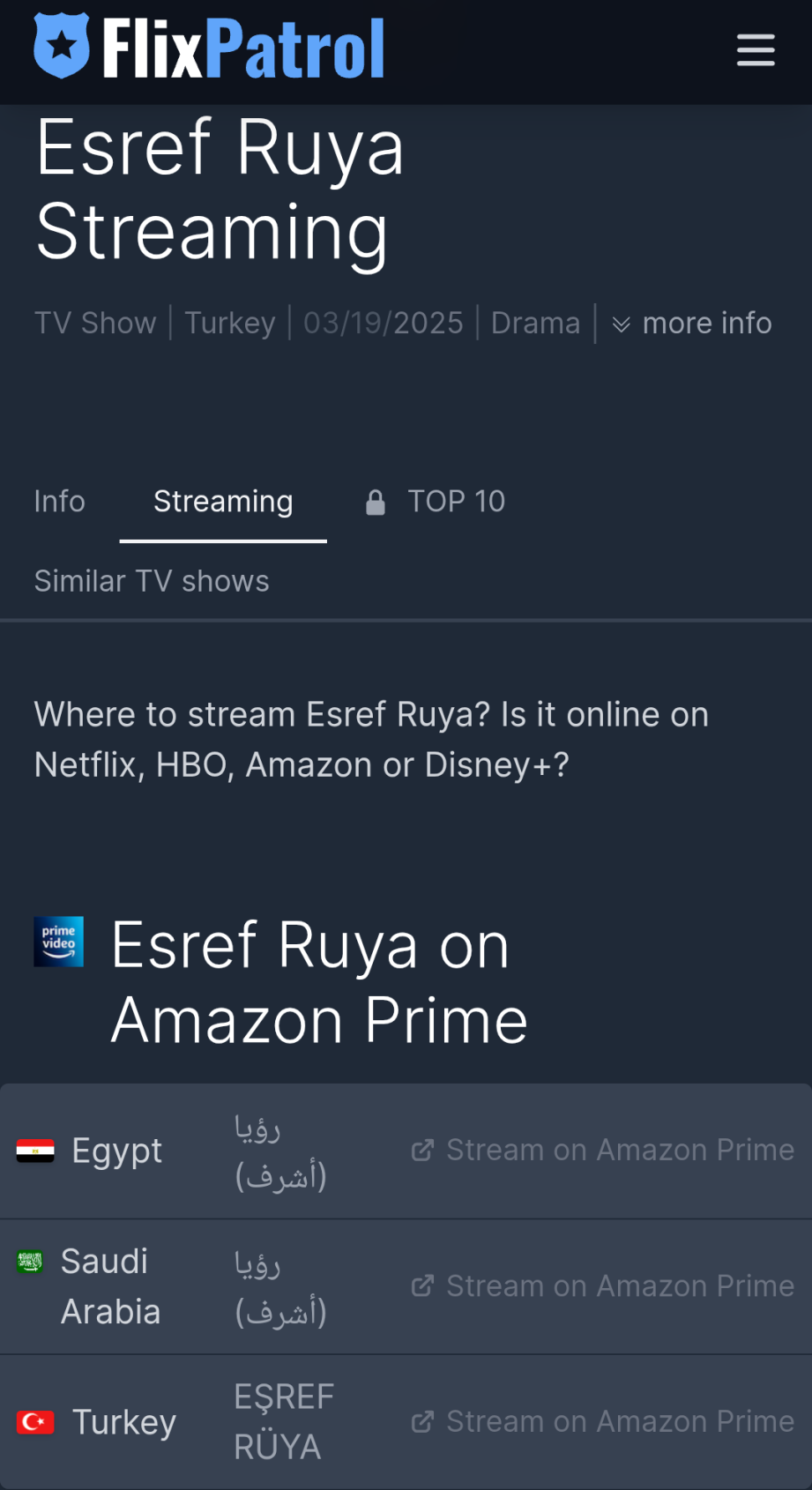Open the locked TOP 10 tab

(x=436, y=502)
